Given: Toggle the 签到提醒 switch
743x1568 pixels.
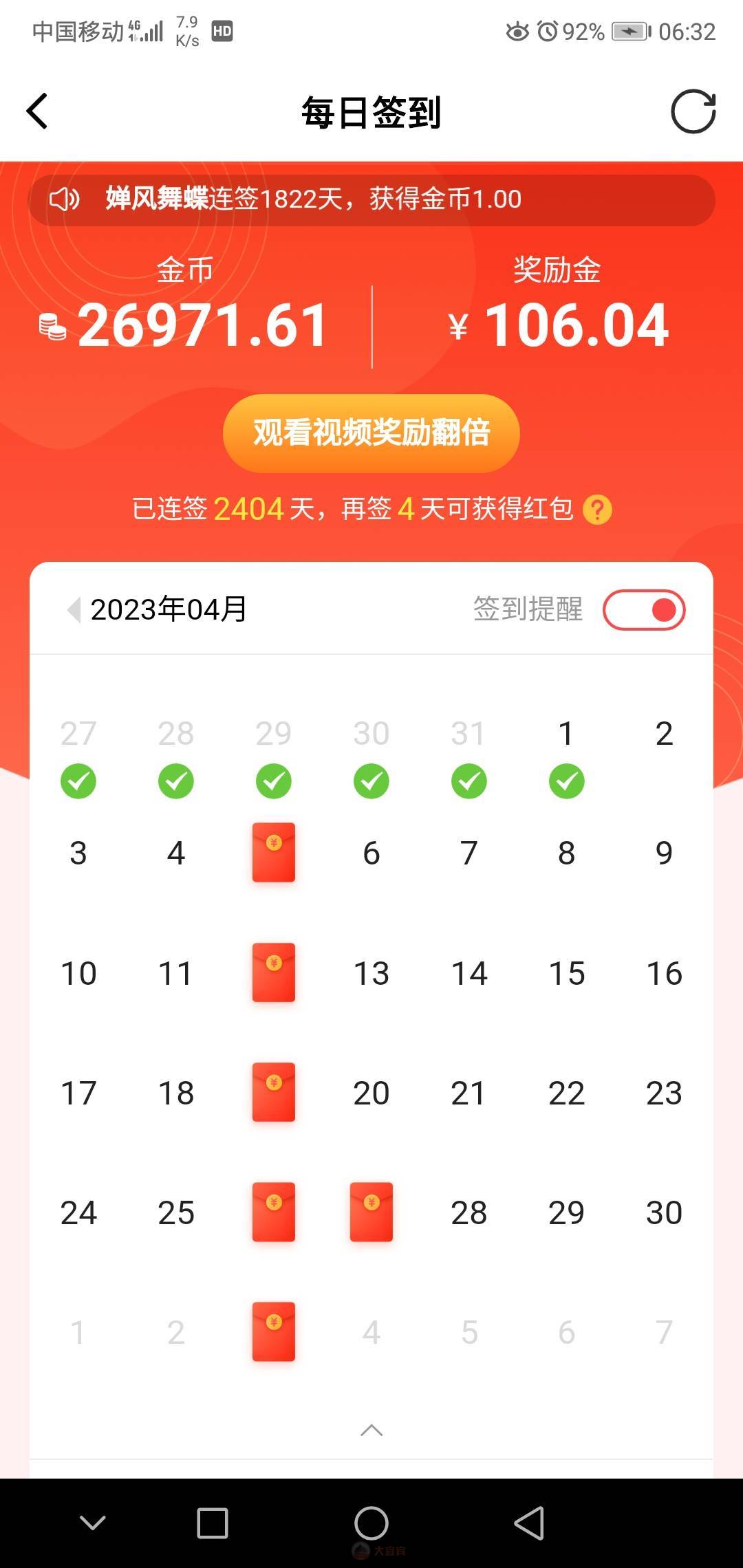Looking at the screenshot, I should coord(644,609).
